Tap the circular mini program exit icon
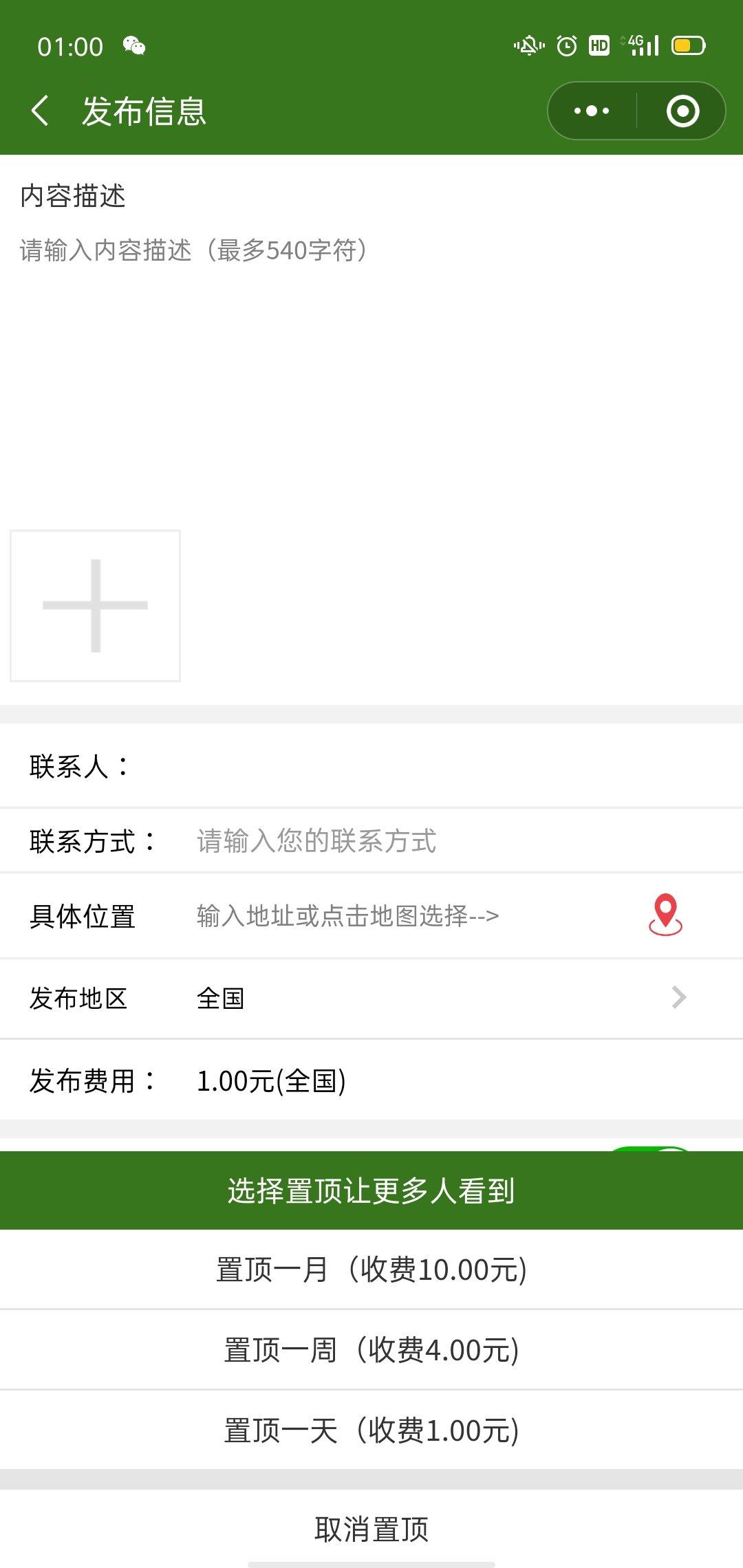Screen dimensions: 743x1568 click(681, 110)
